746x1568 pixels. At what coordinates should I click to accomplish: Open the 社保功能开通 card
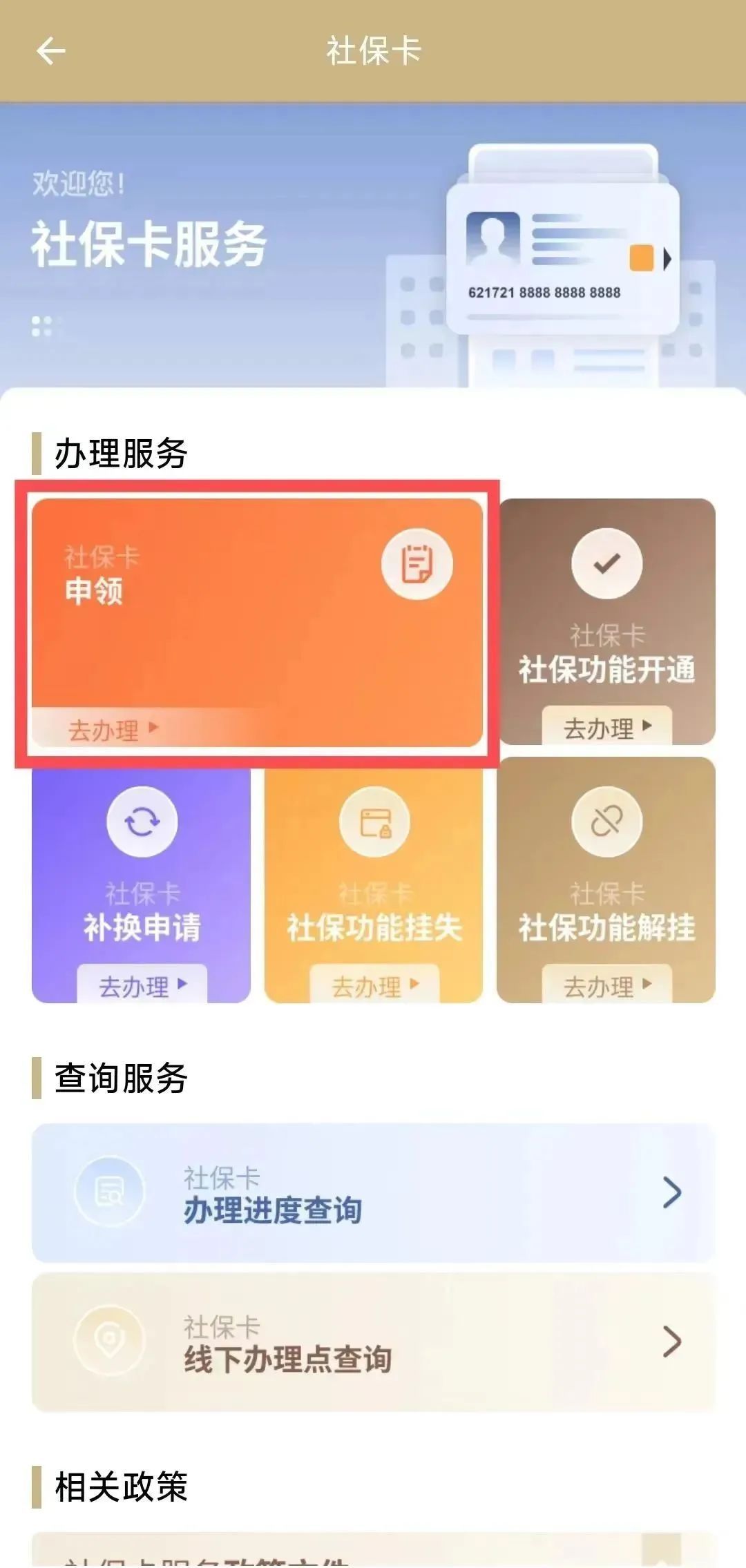tap(606, 622)
